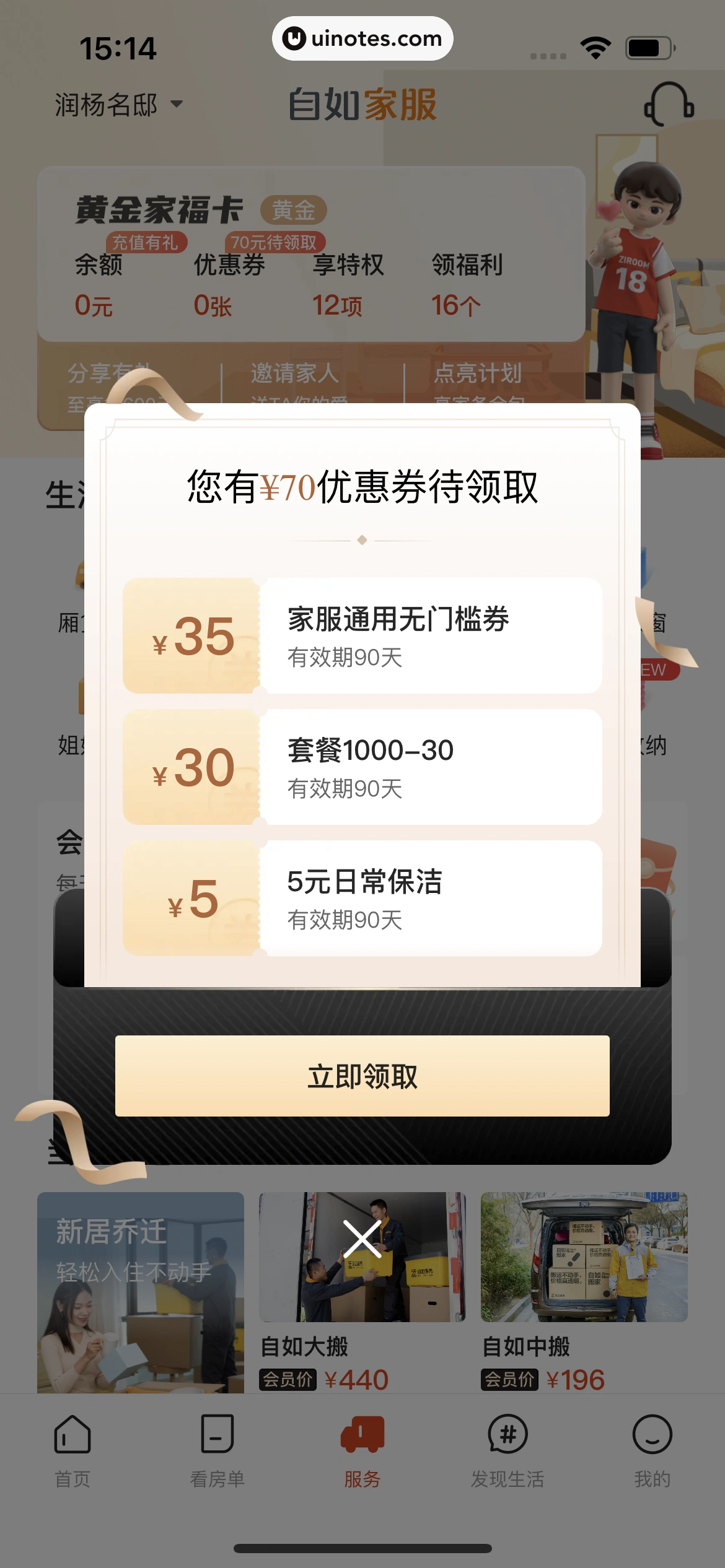Image resolution: width=725 pixels, height=1568 pixels.
Task: Expand the 润杨名邸 location selector
Action: click(x=118, y=103)
